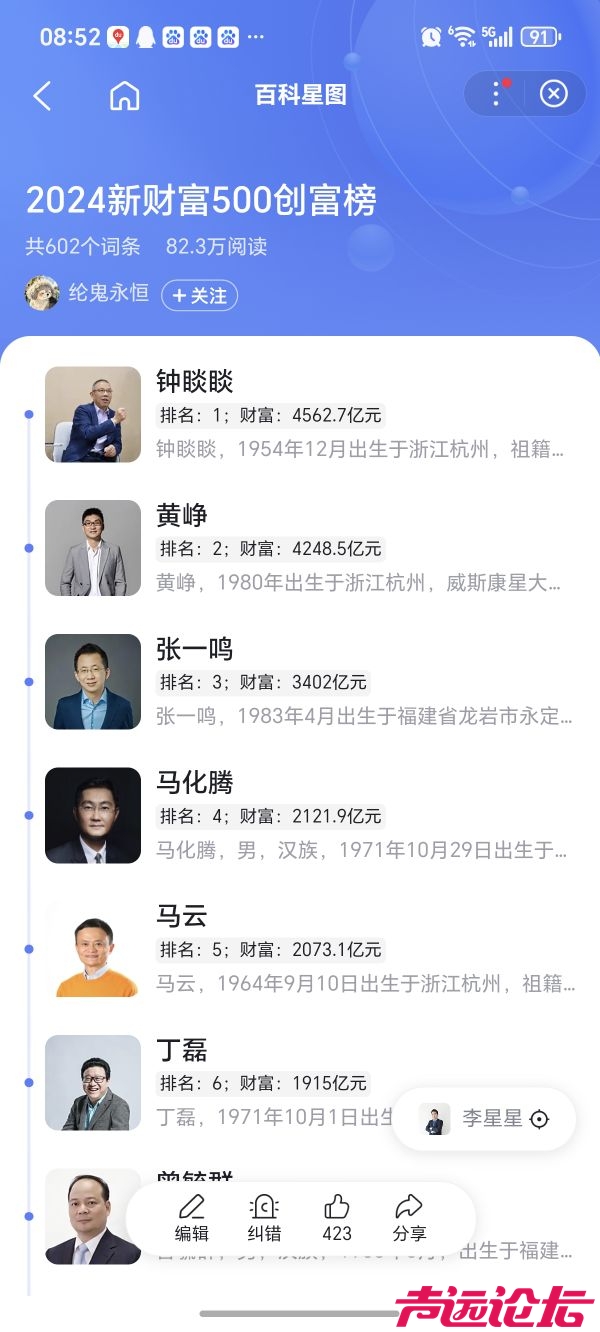This screenshot has width=600, height=1332.
Task: View the 丁磊 entry
Action: click(x=182, y=1050)
